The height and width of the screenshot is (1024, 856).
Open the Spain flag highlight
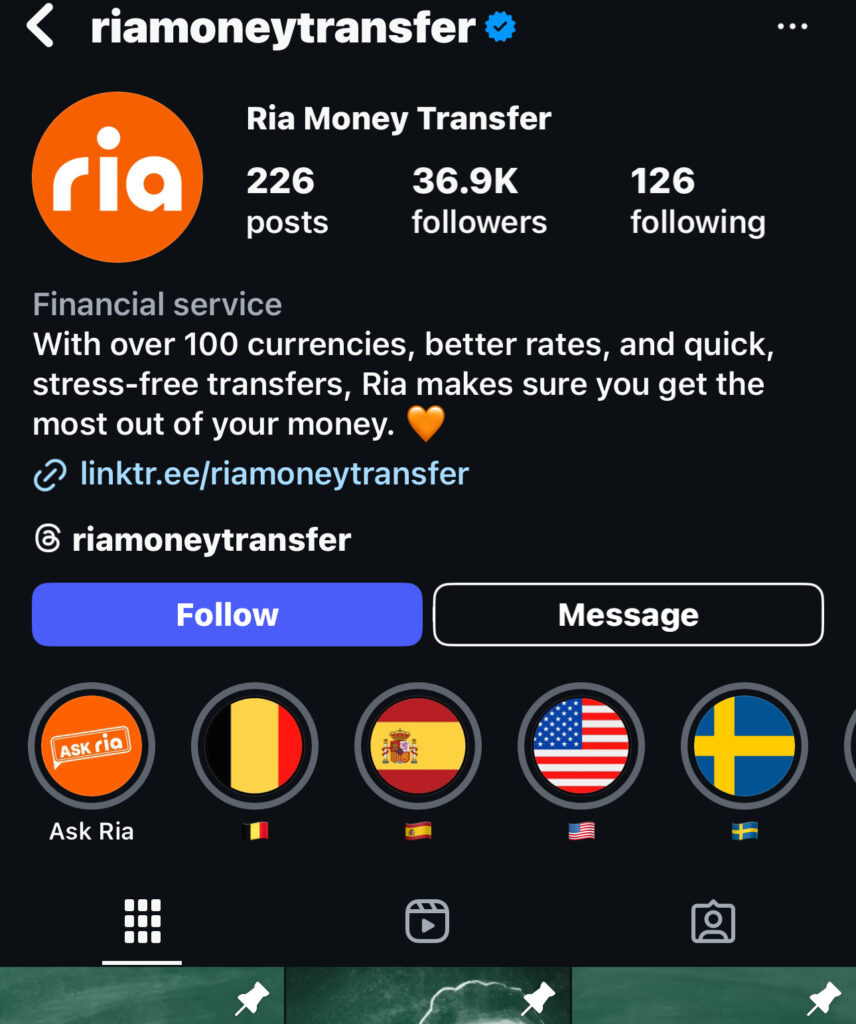pos(417,746)
